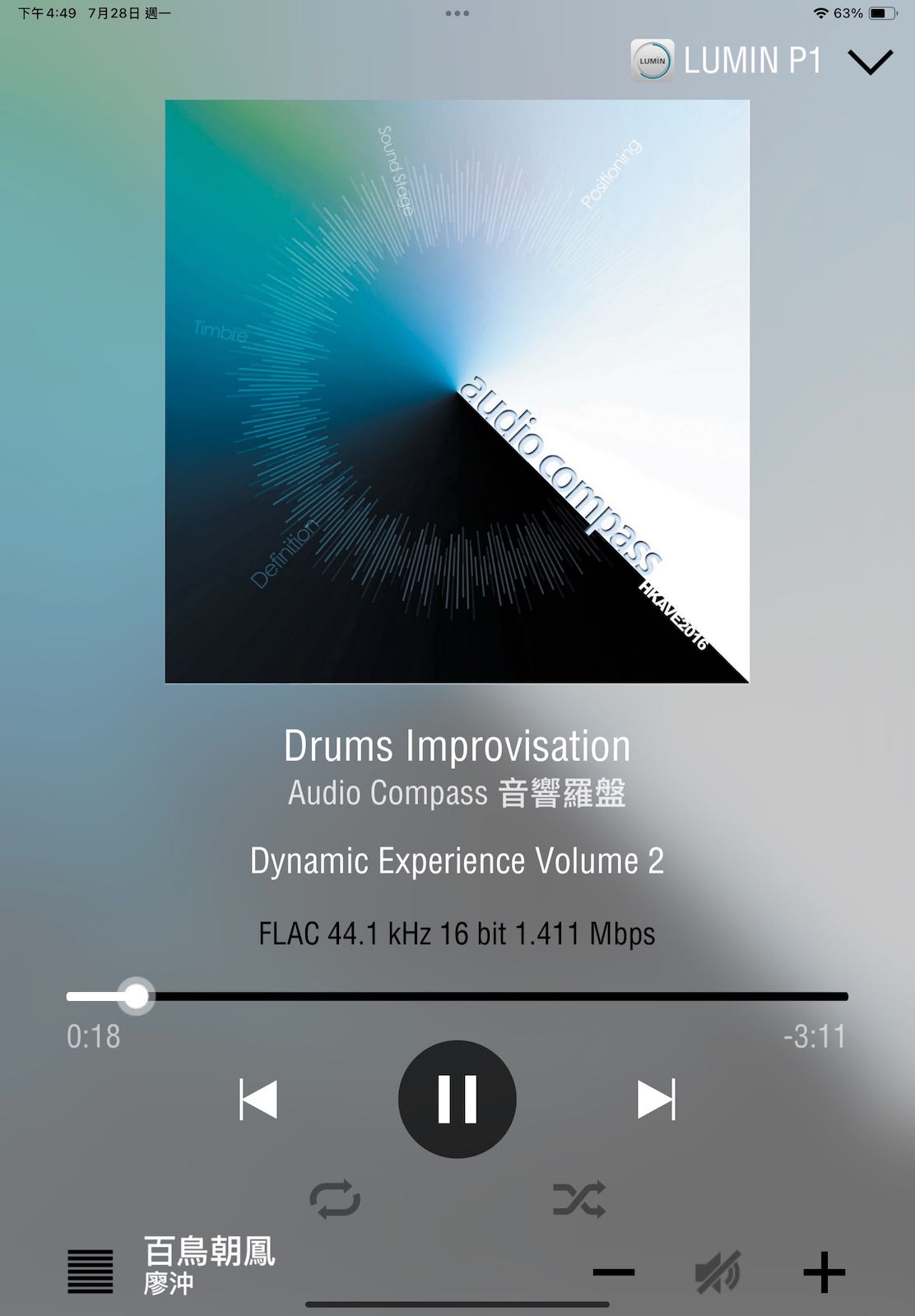
Task: Decrease volume with the minus button
Action: (x=614, y=1272)
